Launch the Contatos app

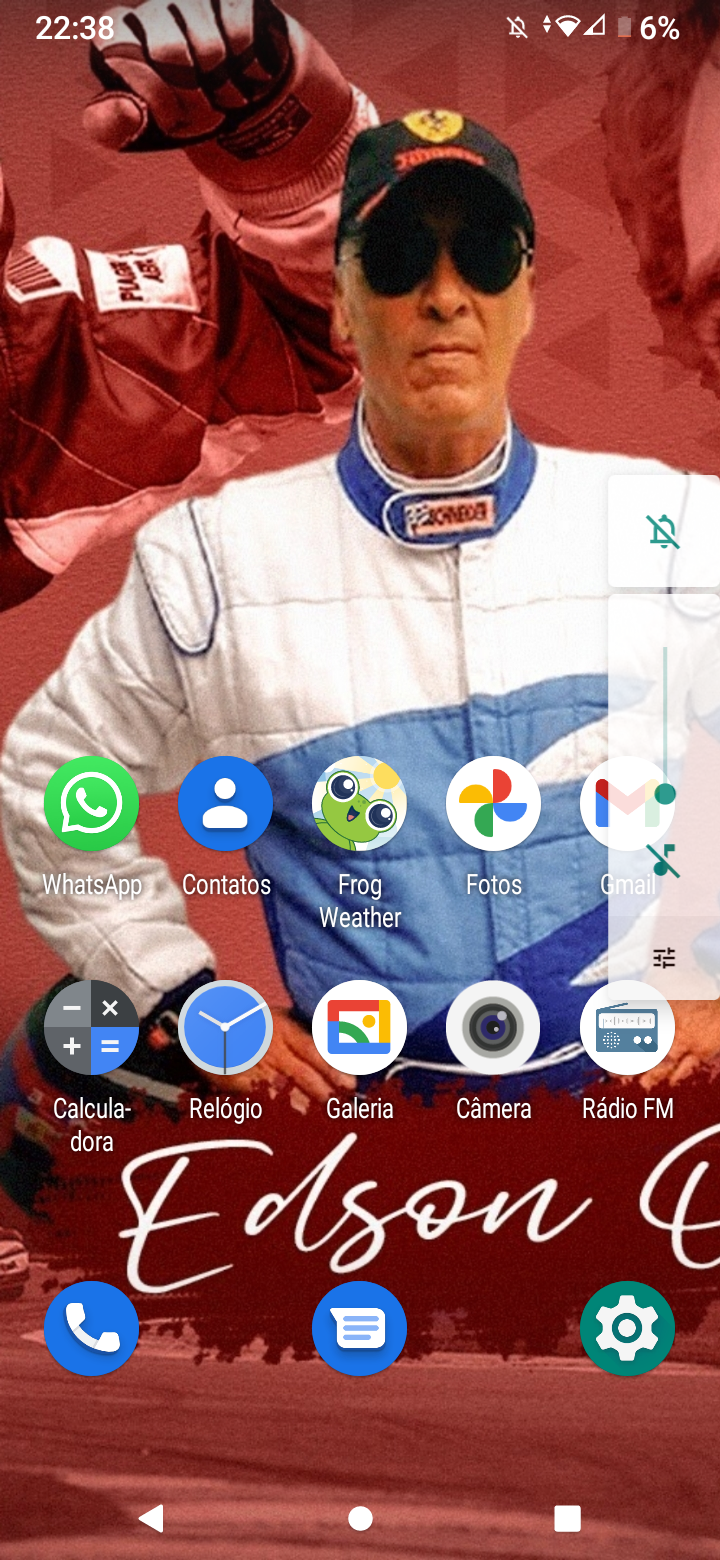coord(225,804)
